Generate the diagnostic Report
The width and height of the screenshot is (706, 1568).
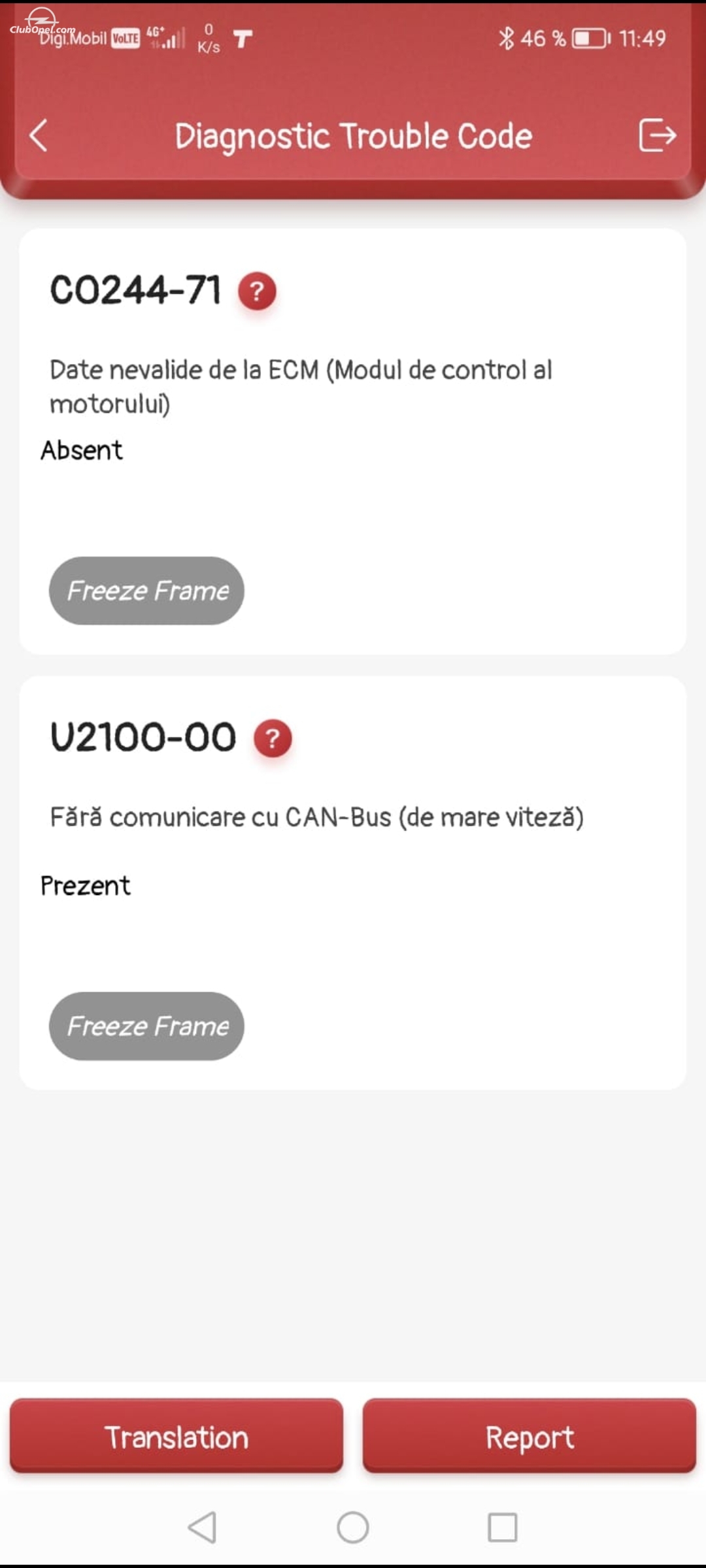529,1435
